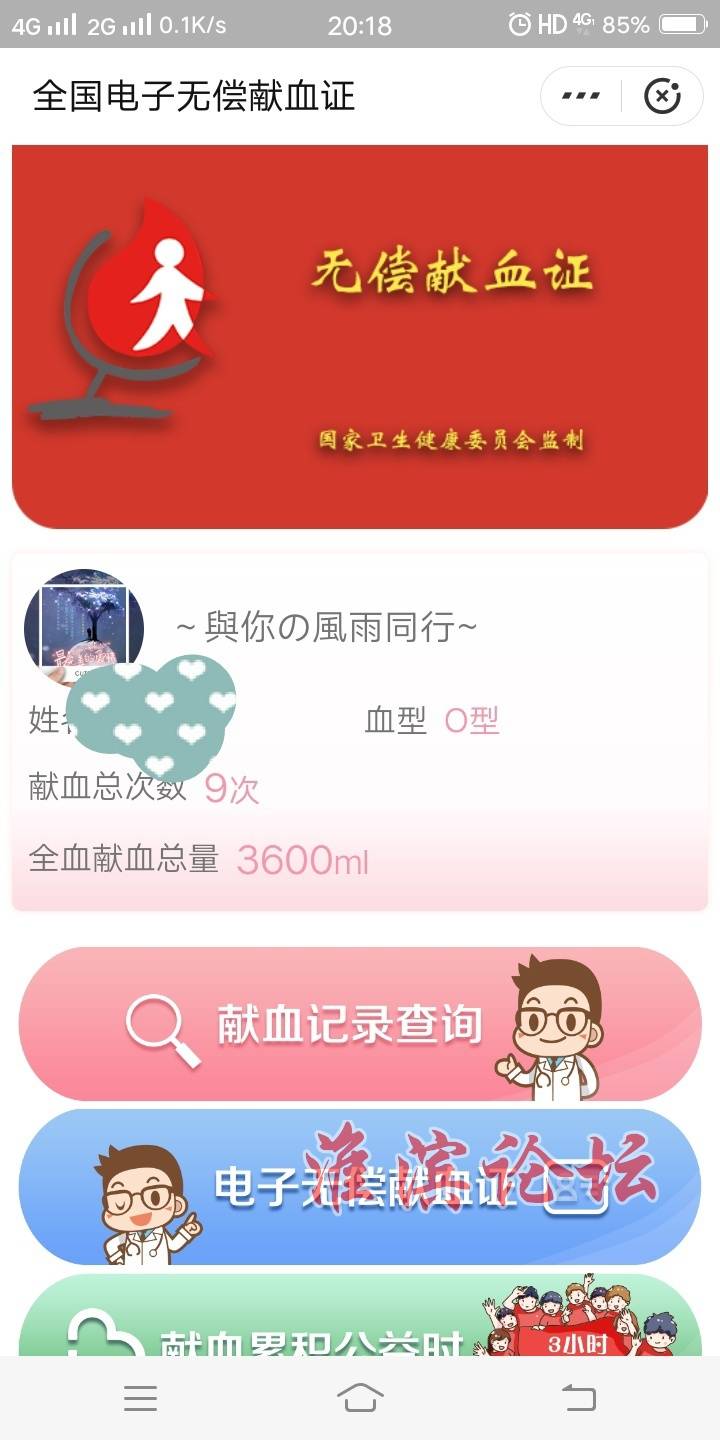Open the mini program overflow menu
The width and height of the screenshot is (720, 1440).
point(581,96)
